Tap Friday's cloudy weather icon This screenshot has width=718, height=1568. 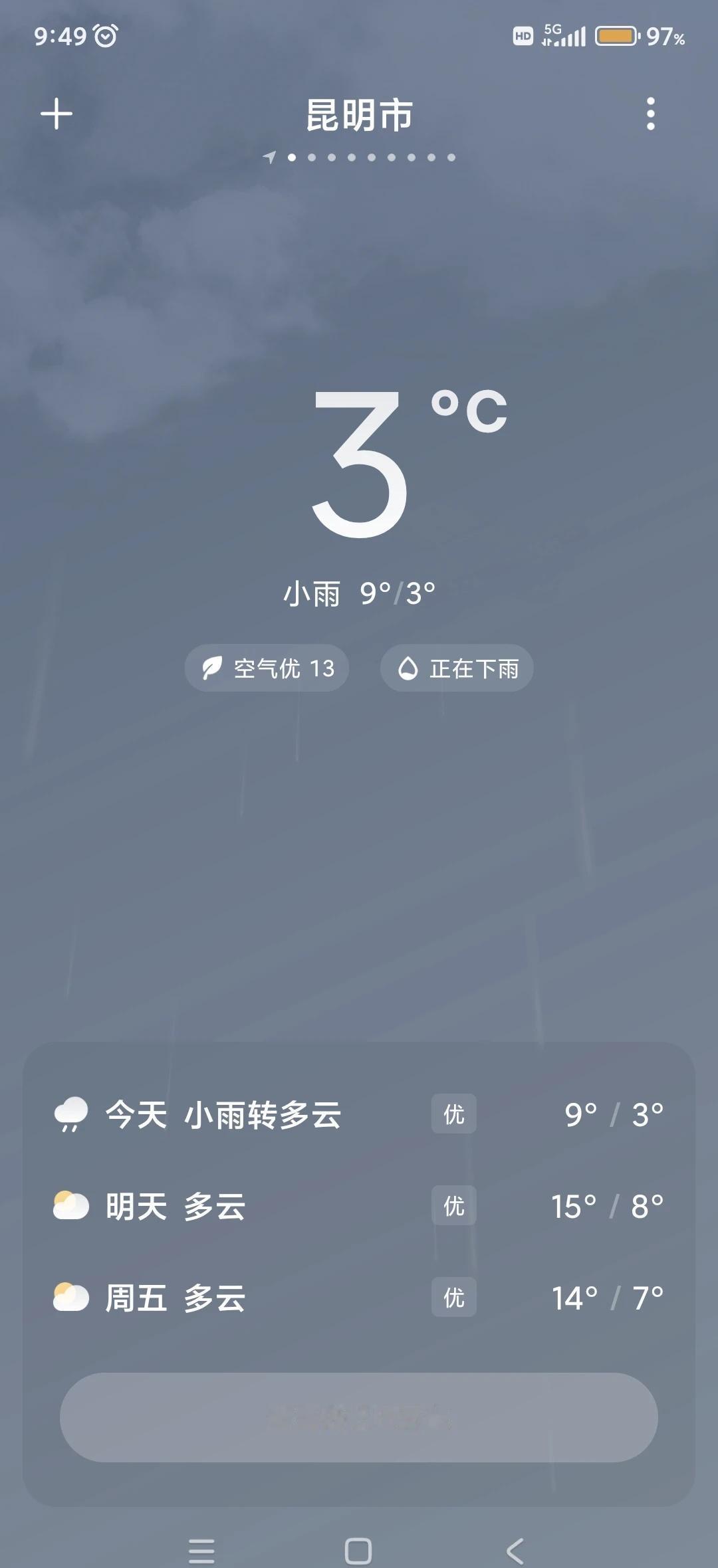[x=71, y=1298]
